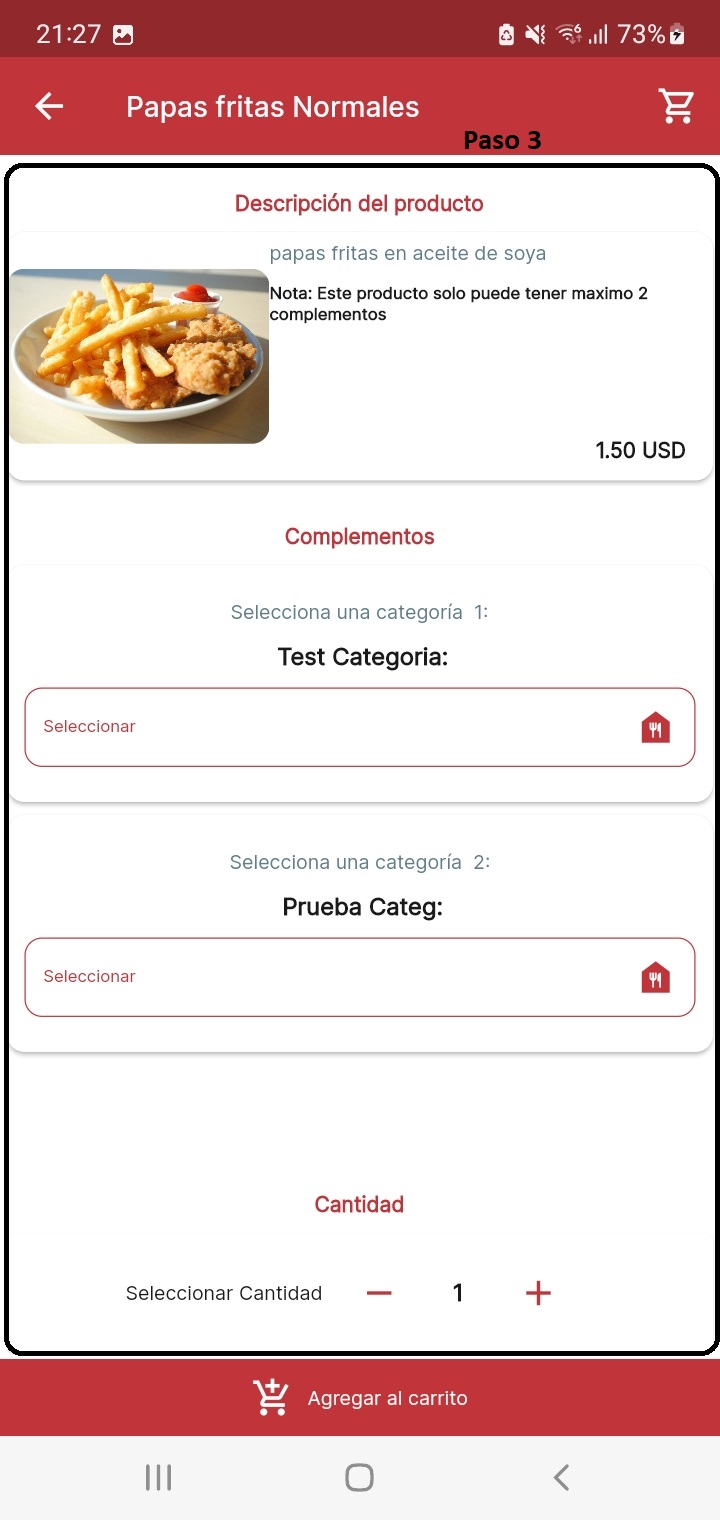720x1520 pixels.
Task: Tap Agregar al carrito
Action: coord(360,1398)
